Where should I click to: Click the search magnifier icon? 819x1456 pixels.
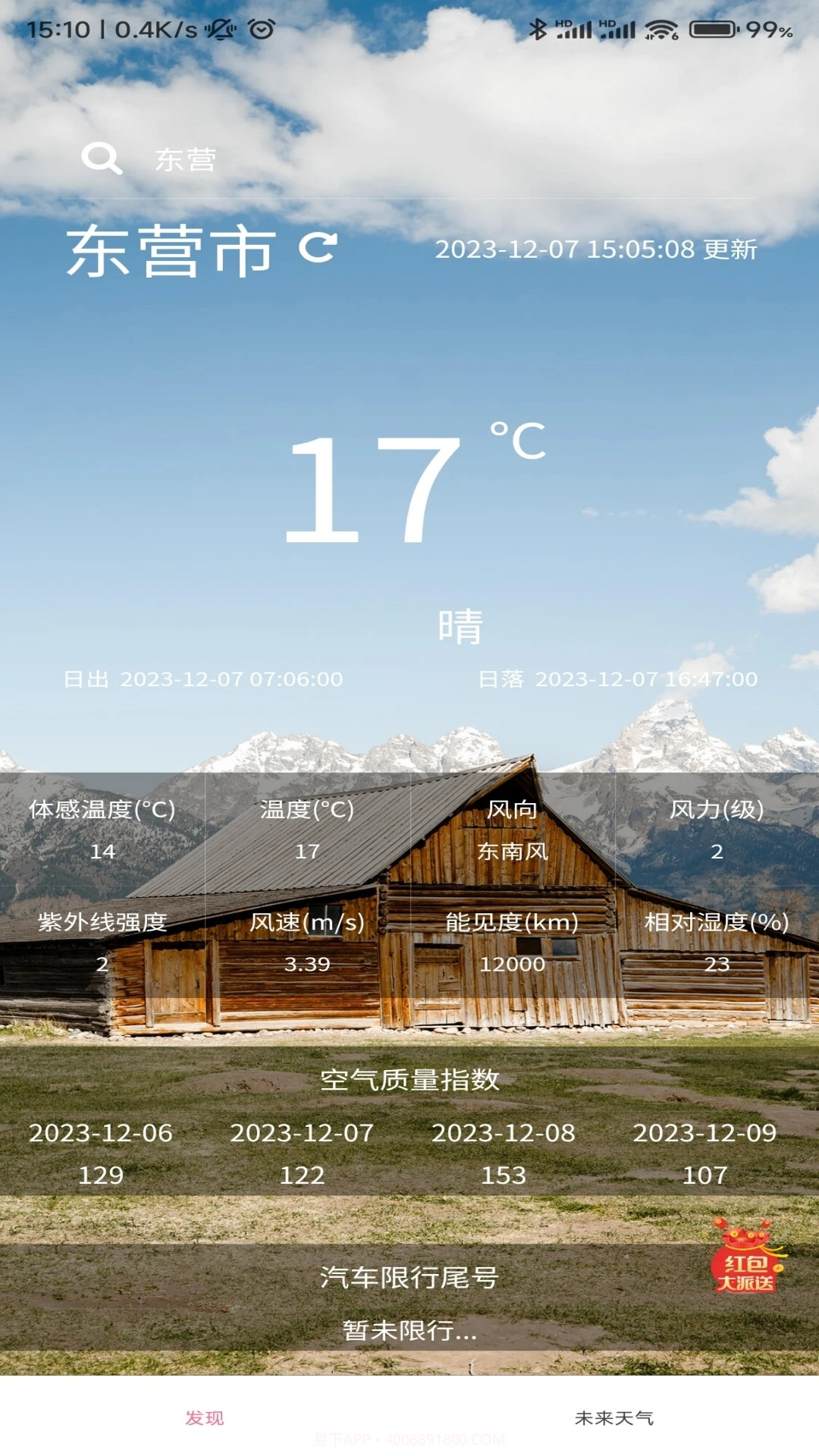[x=103, y=159]
